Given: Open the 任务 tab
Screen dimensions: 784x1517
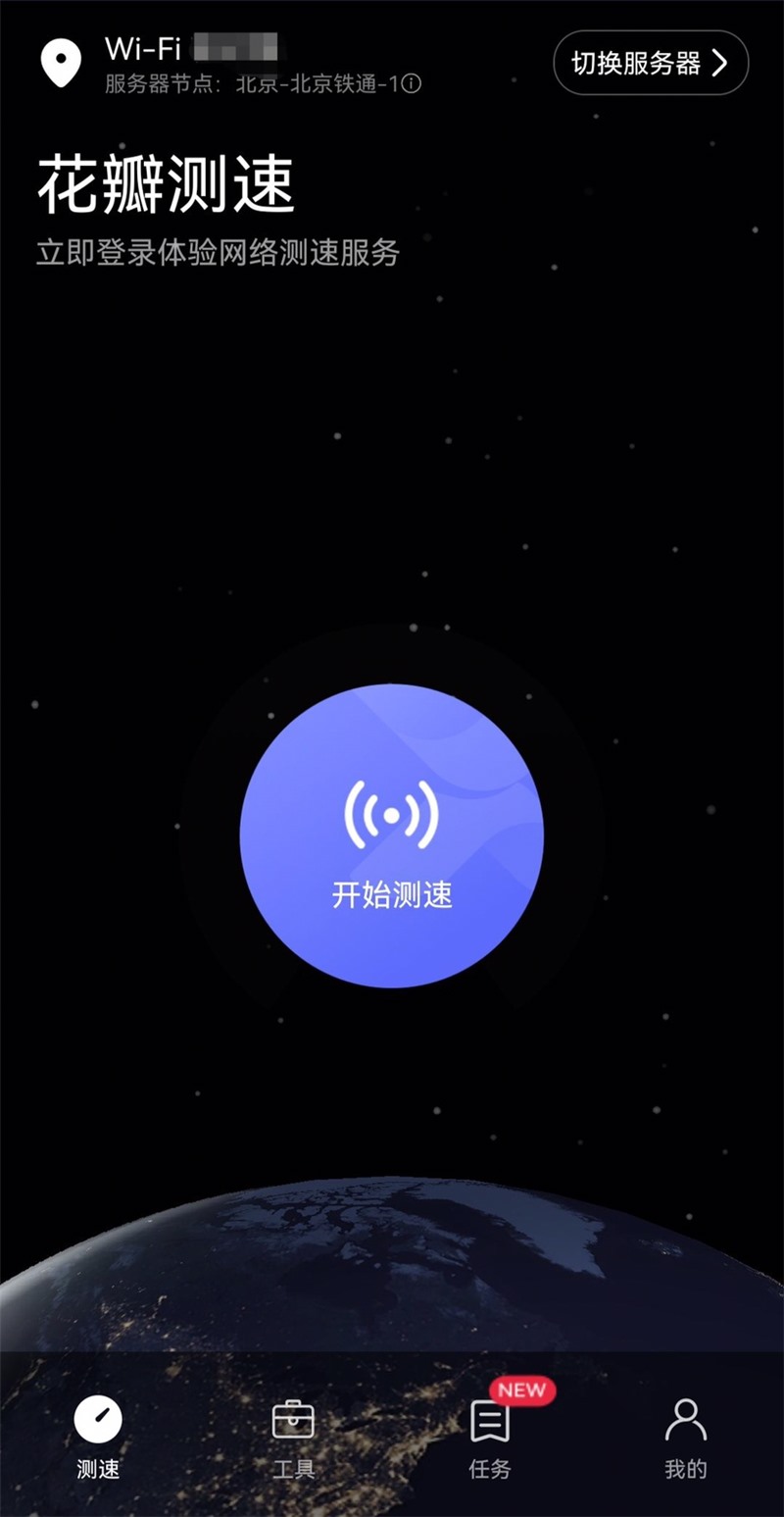Looking at the screenshot, I should (x=490, y=1438).
